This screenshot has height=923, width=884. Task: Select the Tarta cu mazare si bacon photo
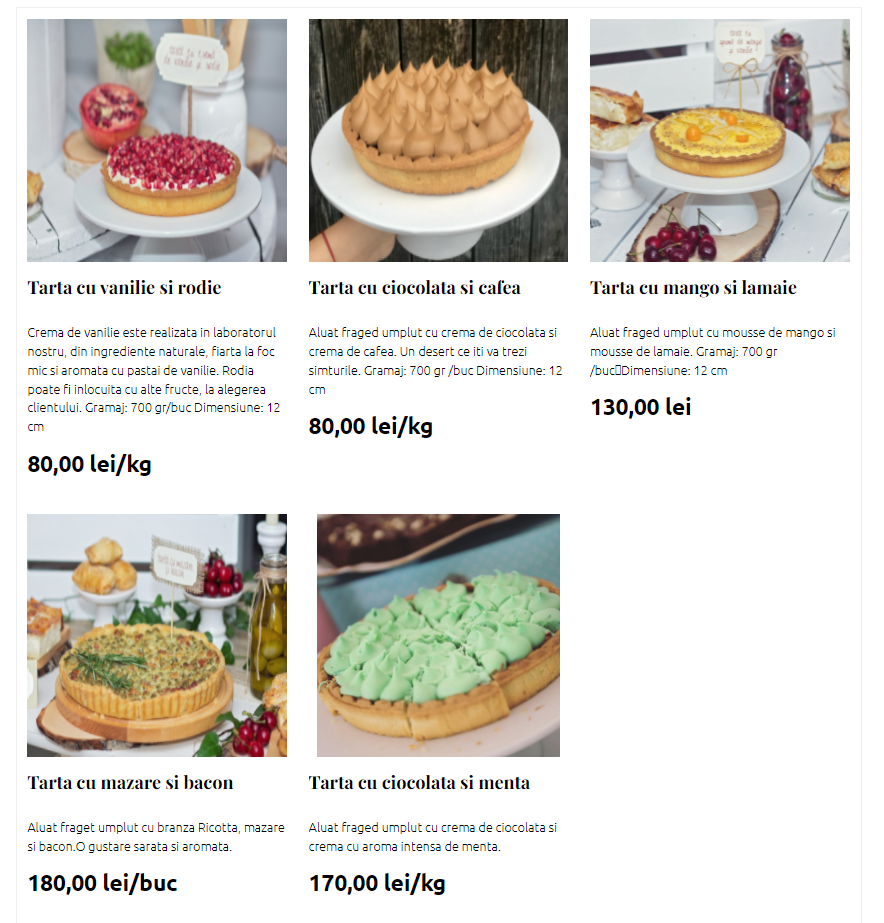(x=157, y=635)
